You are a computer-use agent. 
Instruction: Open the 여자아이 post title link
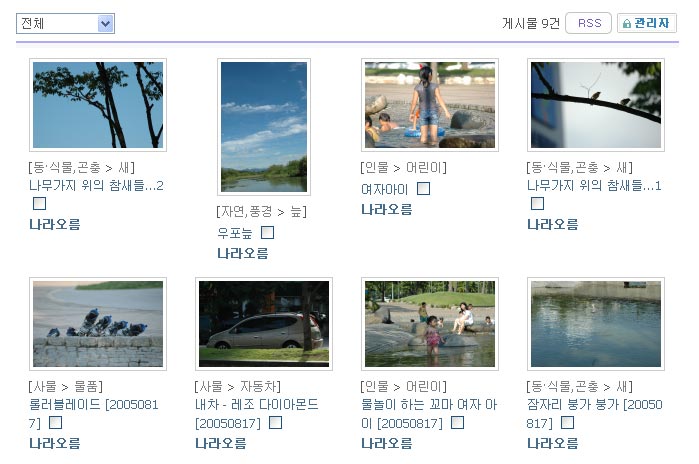[x=384, y=188]
